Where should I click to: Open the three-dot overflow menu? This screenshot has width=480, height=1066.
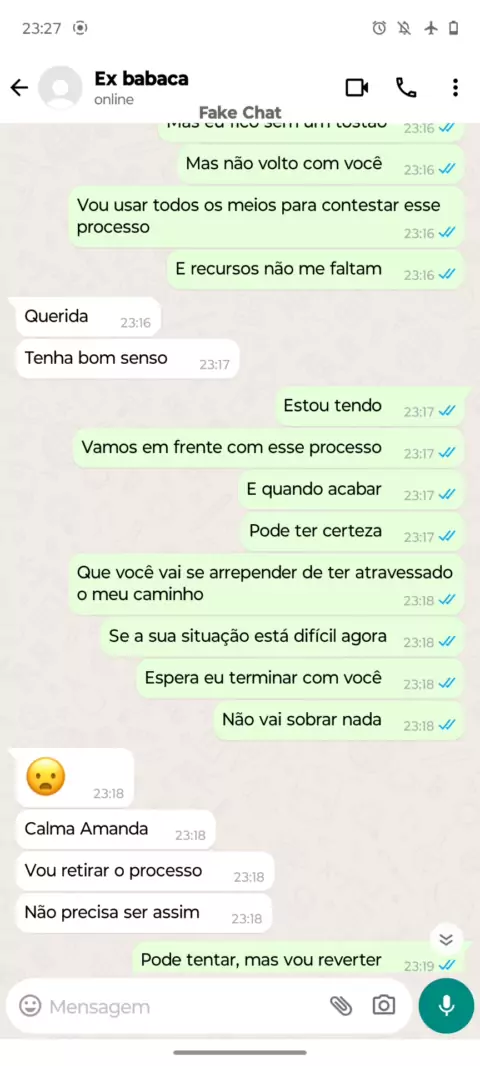[455, 88]
